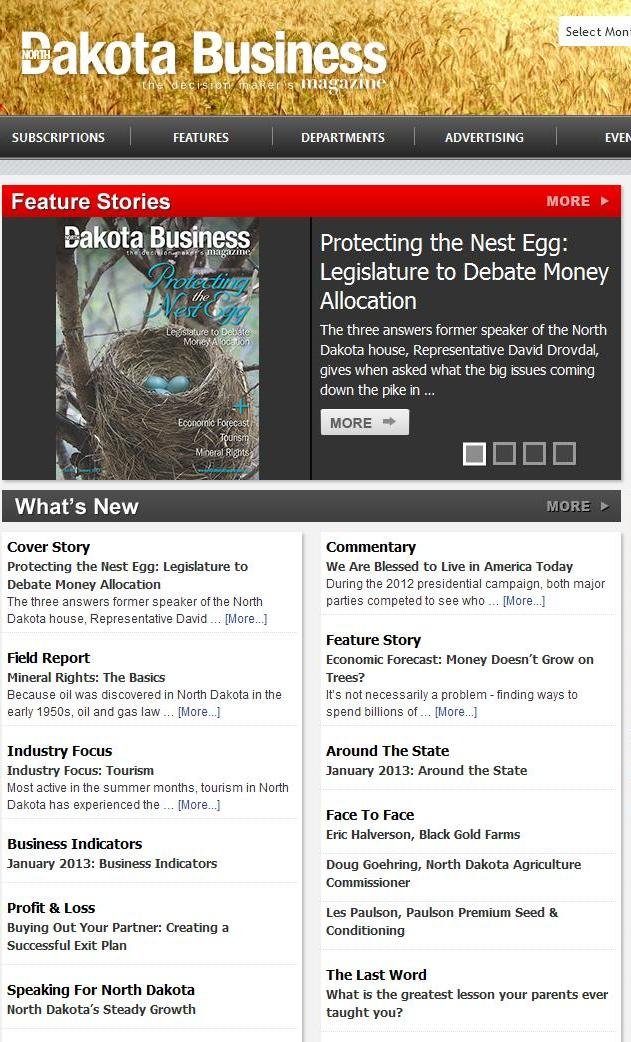Open Cover Story Protecting the Nest Egg article
The width and height of the screenshot is (631, 1042).
(127, 575)
